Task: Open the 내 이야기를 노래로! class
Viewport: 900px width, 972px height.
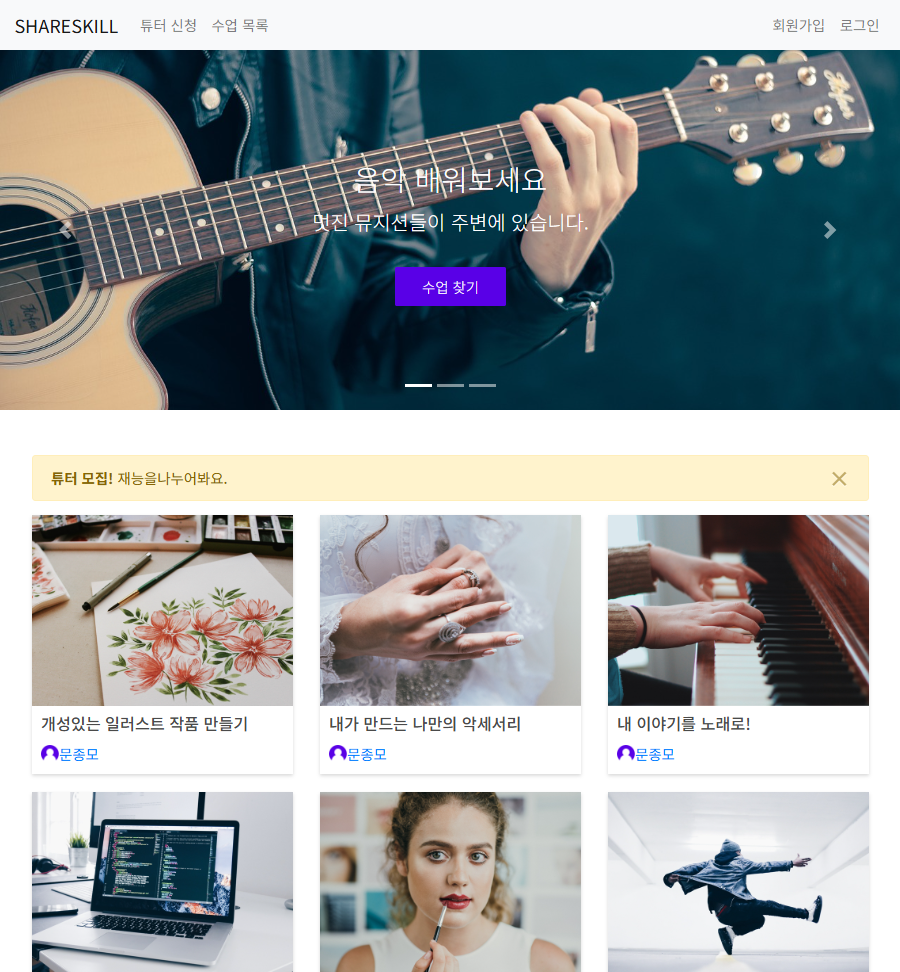Action: click(683, 724)
